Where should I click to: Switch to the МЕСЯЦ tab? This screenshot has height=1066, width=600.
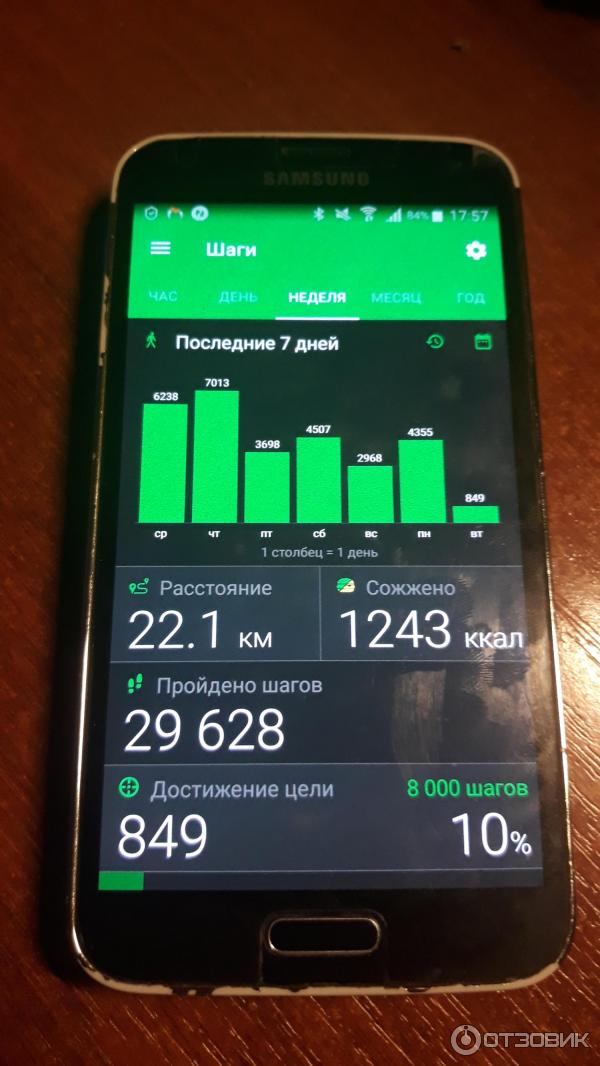point(396,298)
